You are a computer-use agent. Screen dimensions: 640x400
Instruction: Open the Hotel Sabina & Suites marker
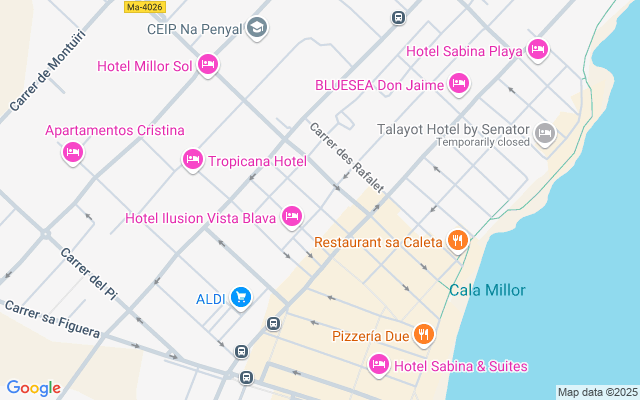click(379, 365)
